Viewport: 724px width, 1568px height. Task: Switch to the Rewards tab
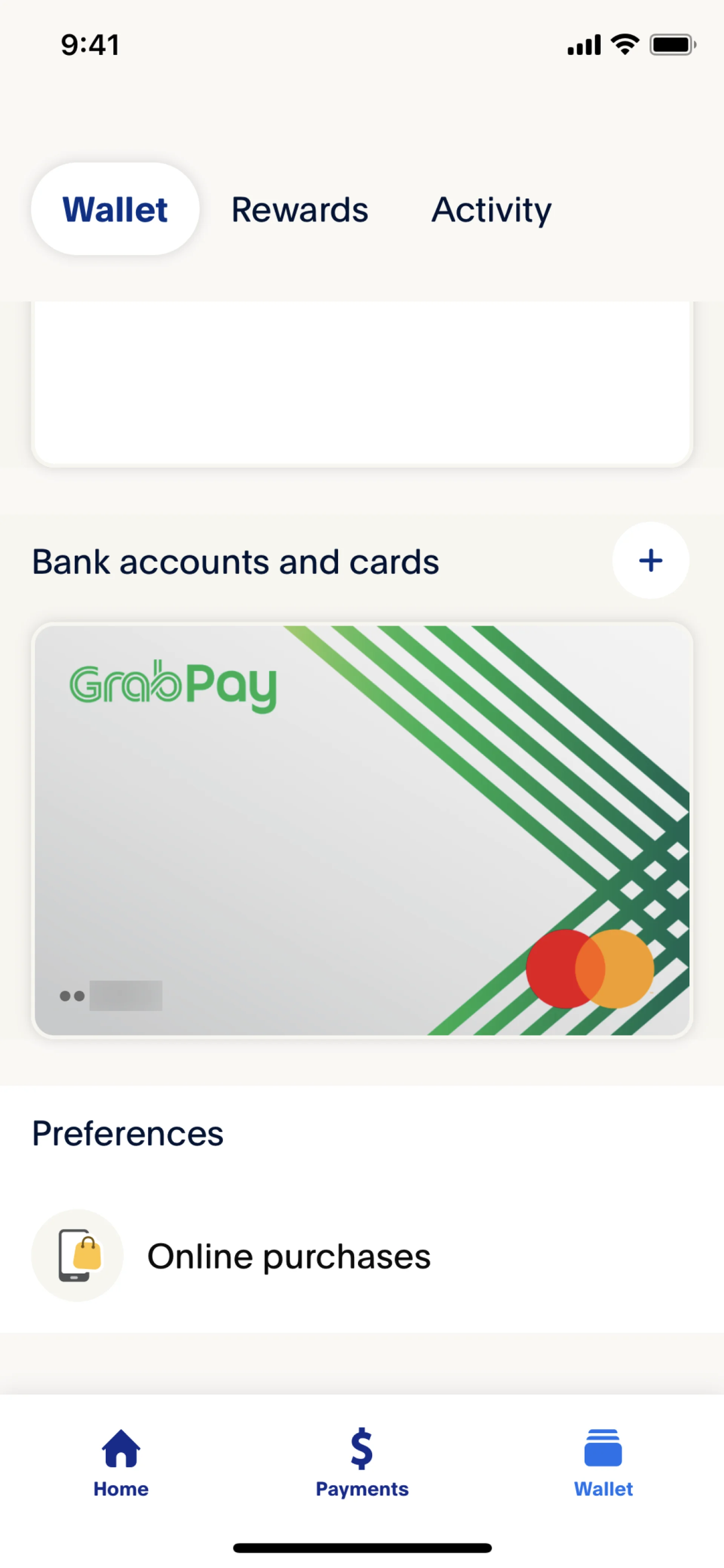click(x=299, y=209)
